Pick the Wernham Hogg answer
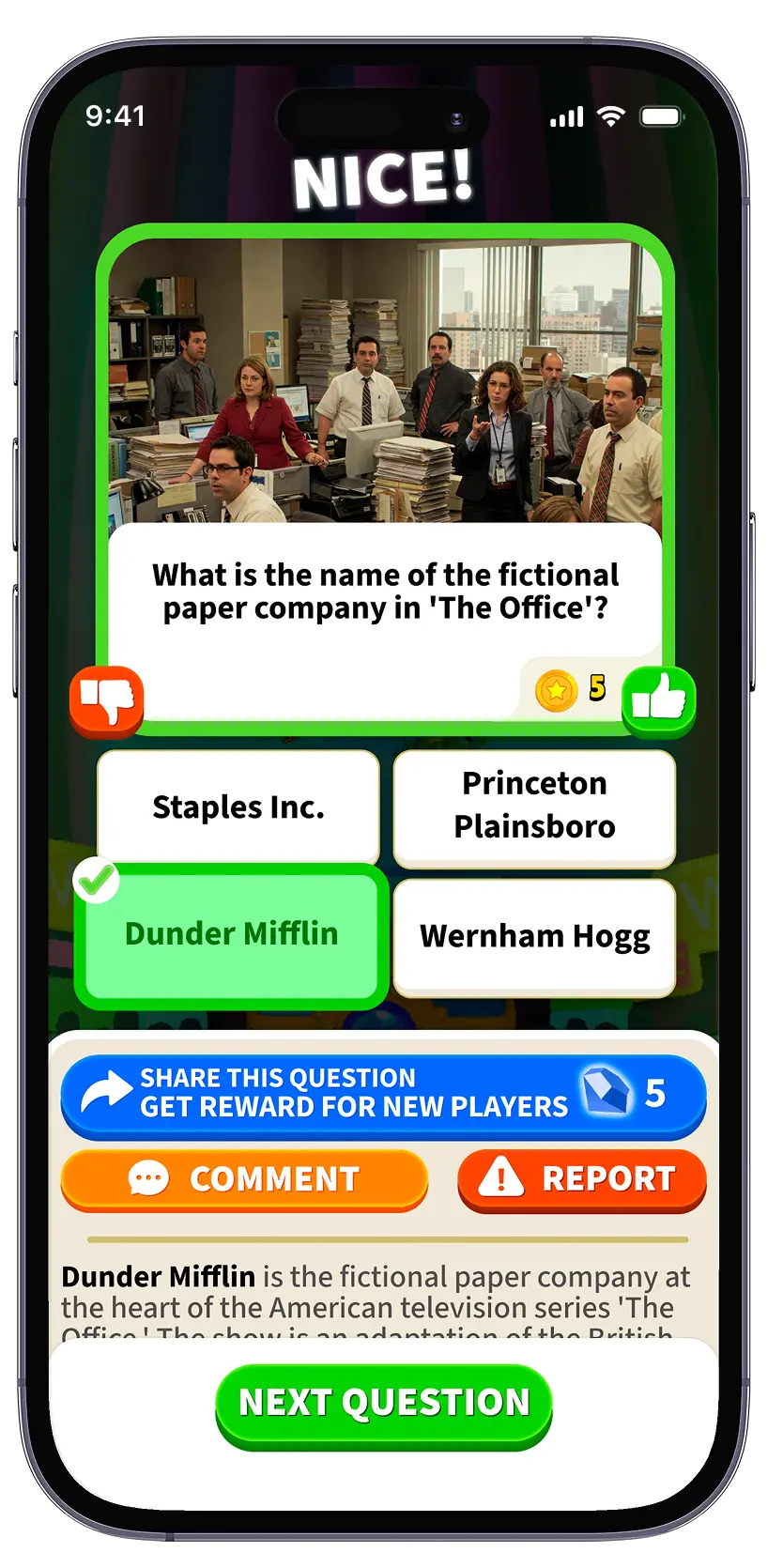 [534, 937]
